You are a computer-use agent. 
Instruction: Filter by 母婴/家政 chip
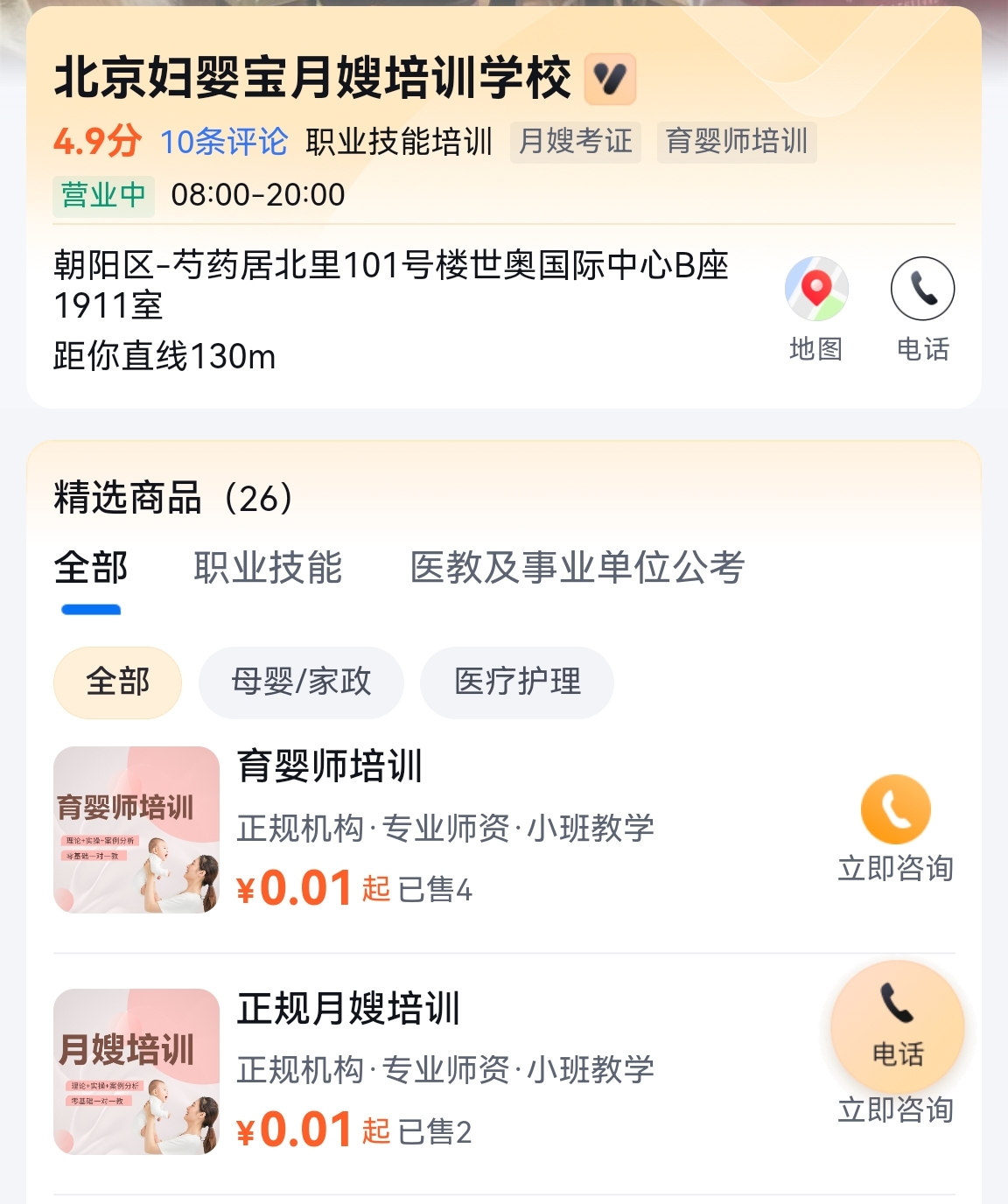301,682
